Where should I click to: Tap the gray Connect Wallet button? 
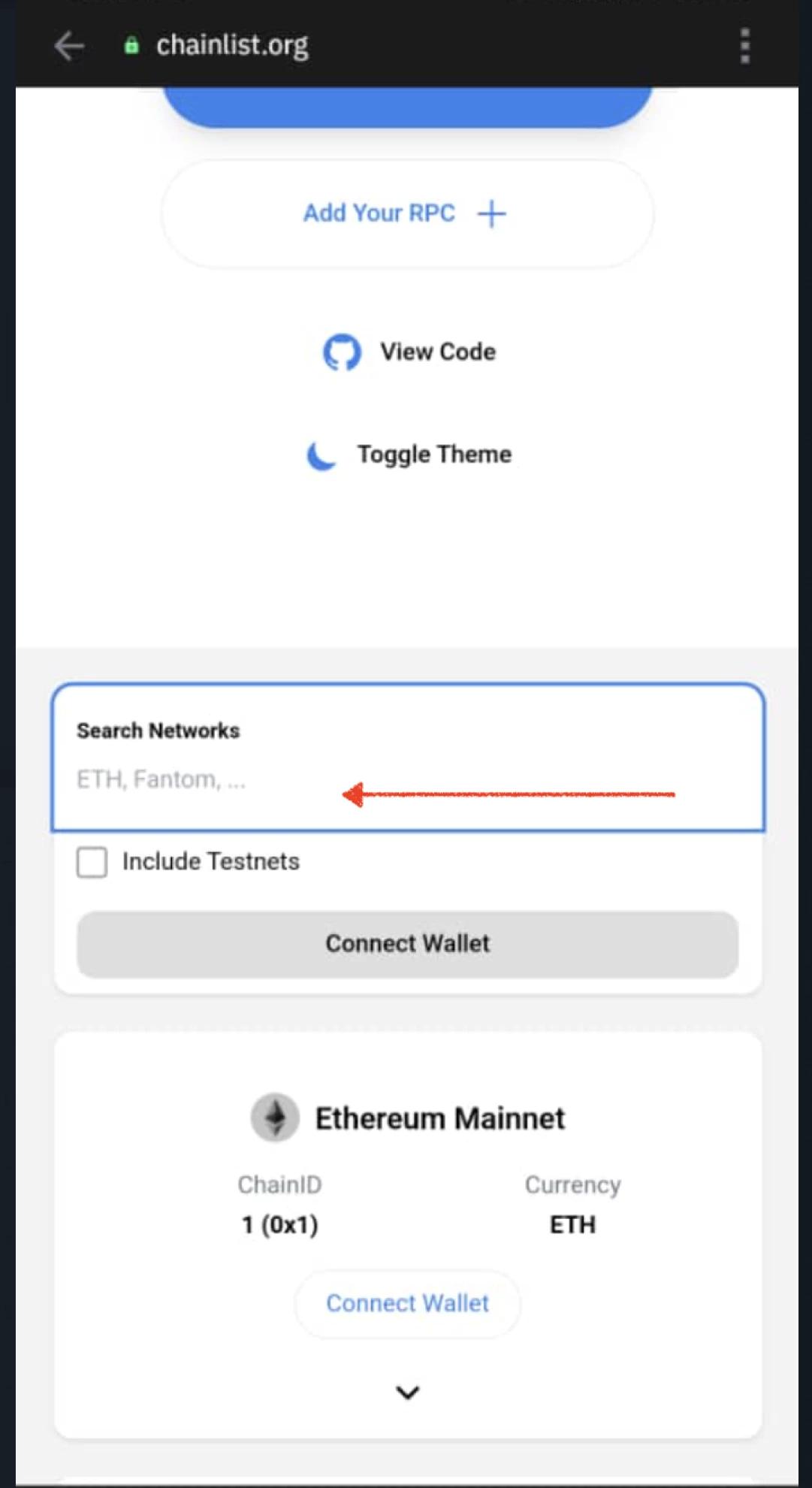tap(407, 944)
